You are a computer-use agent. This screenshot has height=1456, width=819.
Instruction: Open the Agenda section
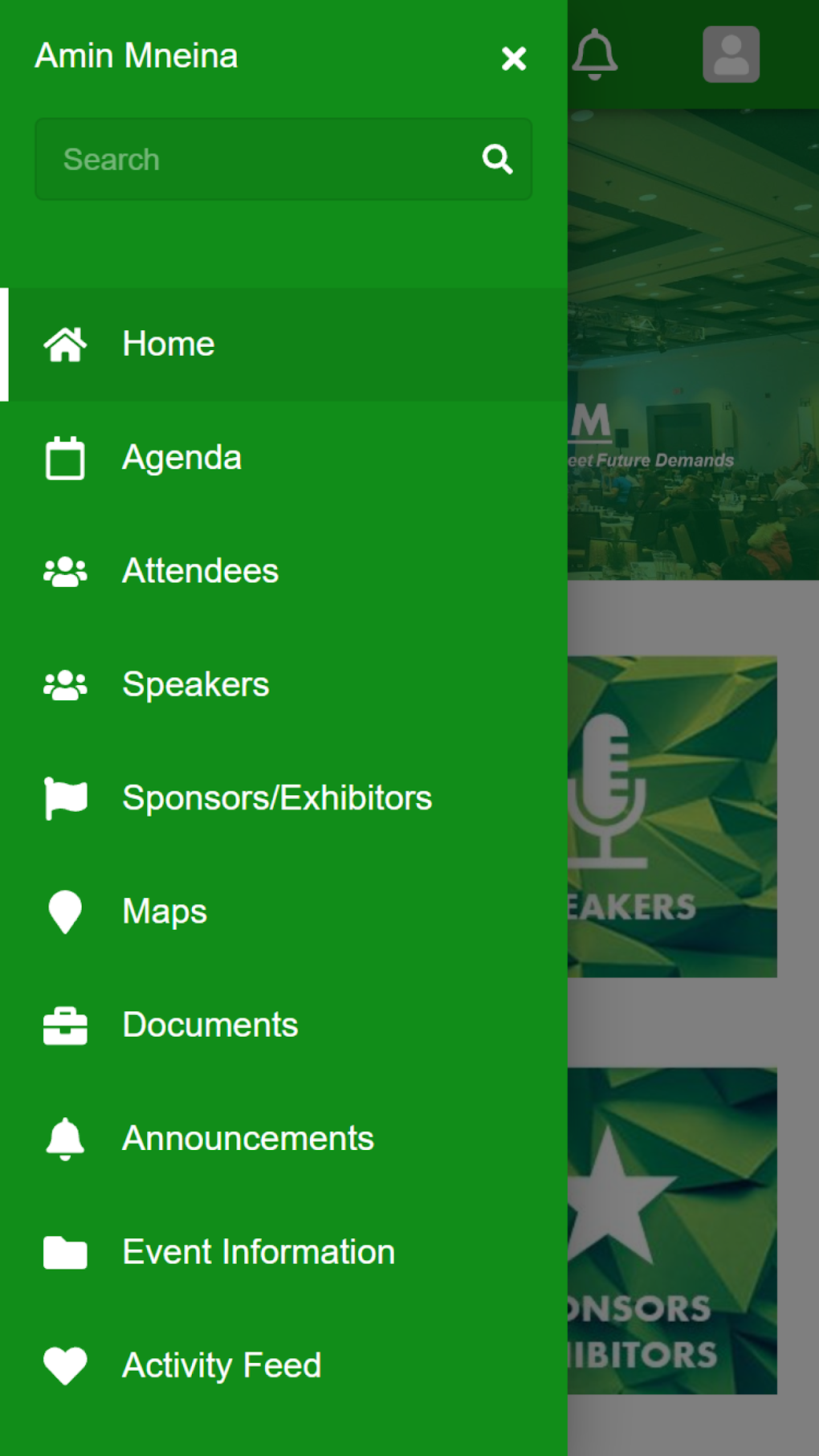click(181, 458)
